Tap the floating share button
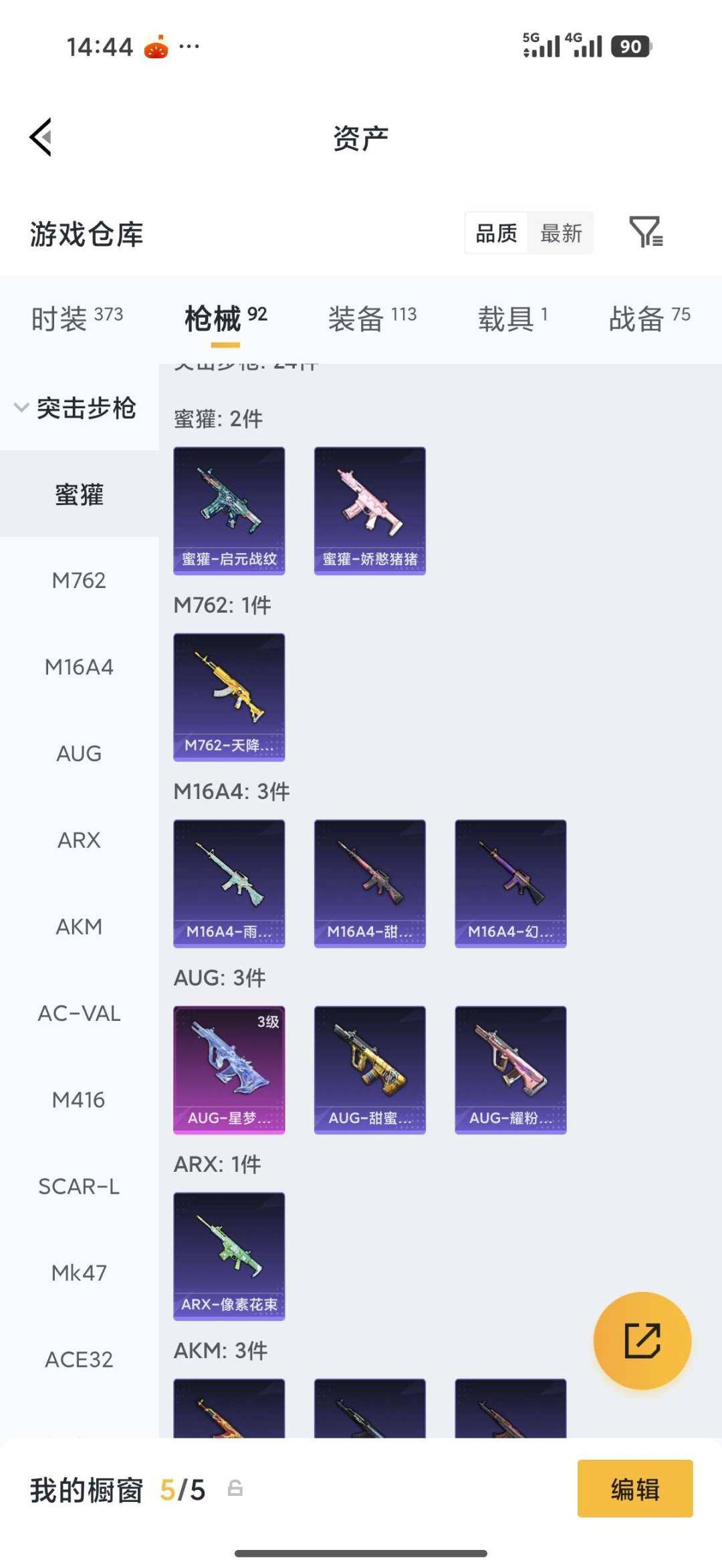The height and width of the screenshot is (1568, 722). point(642,1340)
